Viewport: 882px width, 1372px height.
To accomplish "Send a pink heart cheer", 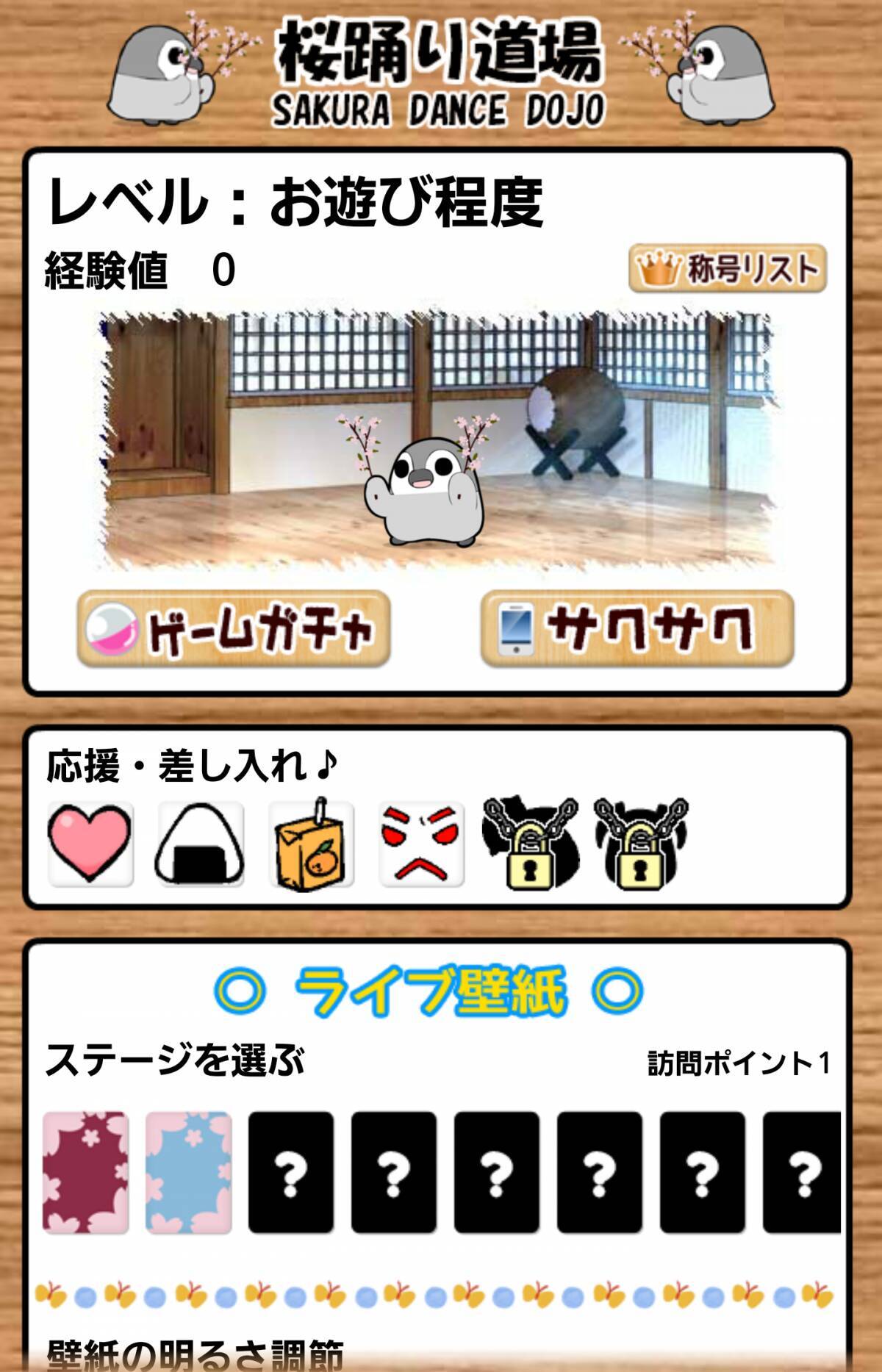I will point(90,844).
